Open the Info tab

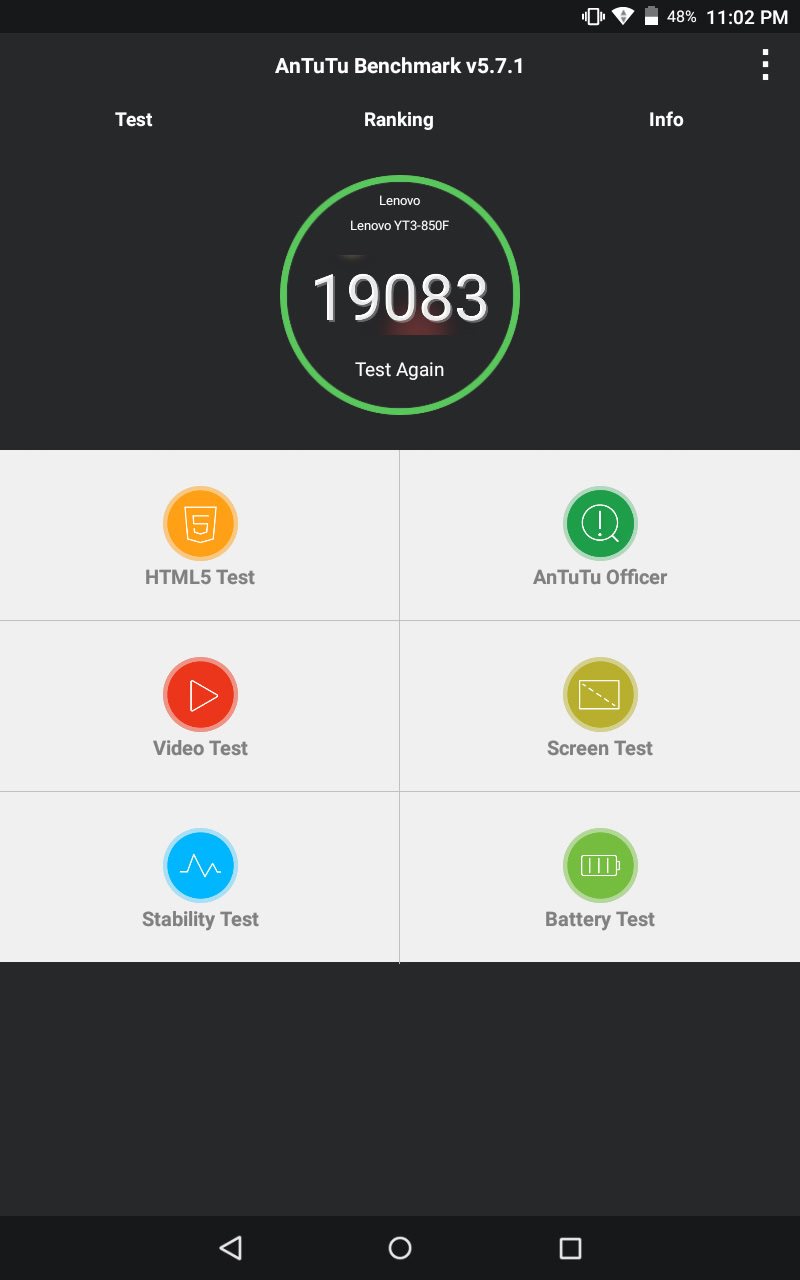[x=665, y=120]
